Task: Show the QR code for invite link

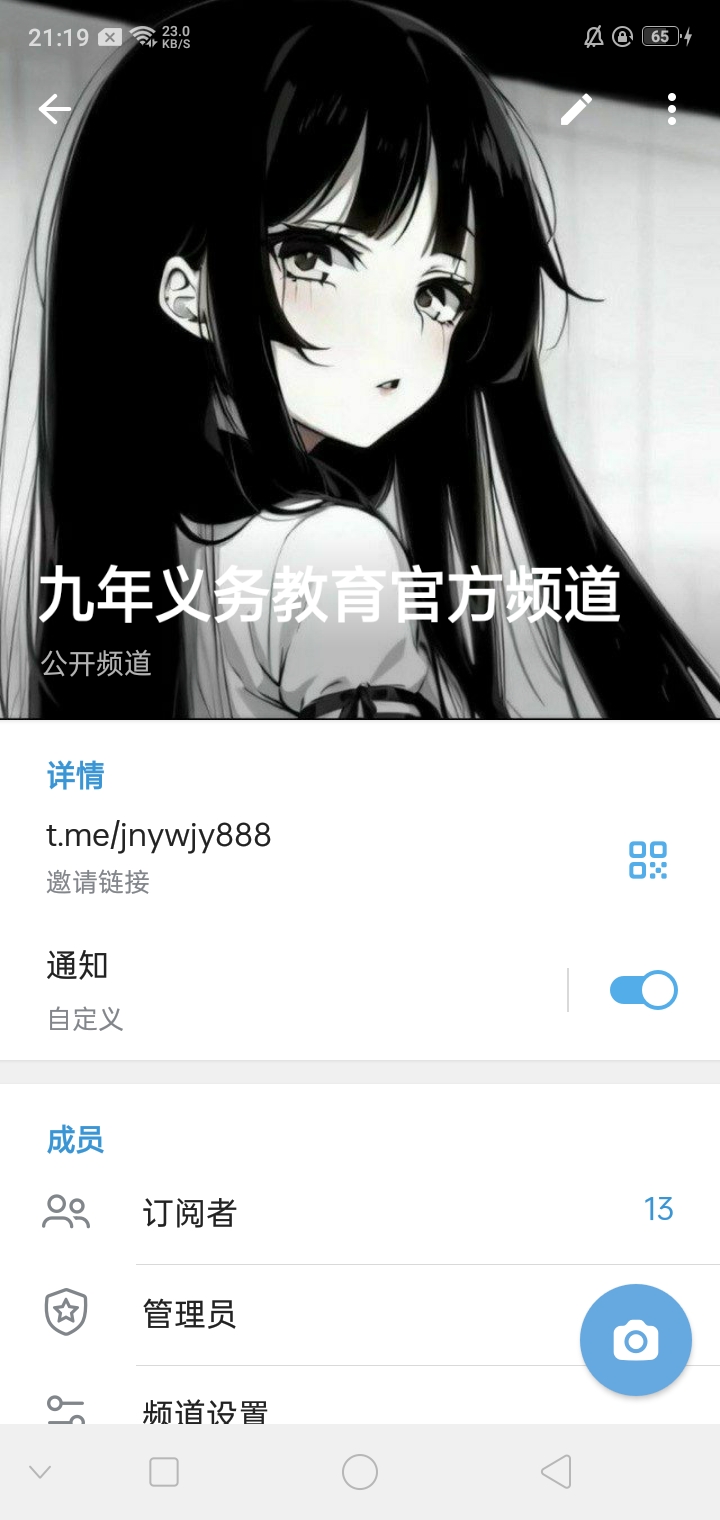Action: (648, 860)
